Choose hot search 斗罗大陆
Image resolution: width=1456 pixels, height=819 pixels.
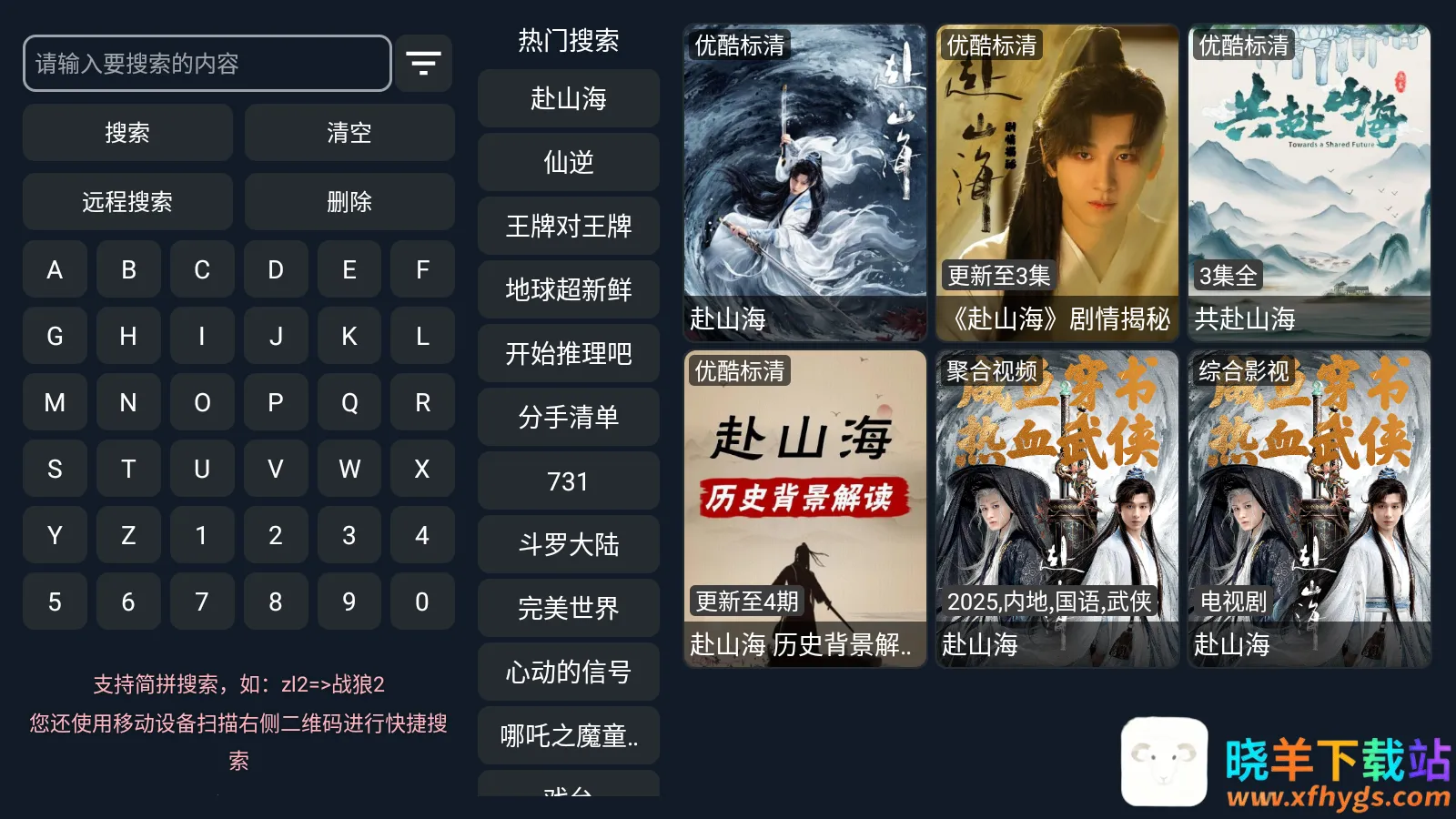tap(568, 545)
